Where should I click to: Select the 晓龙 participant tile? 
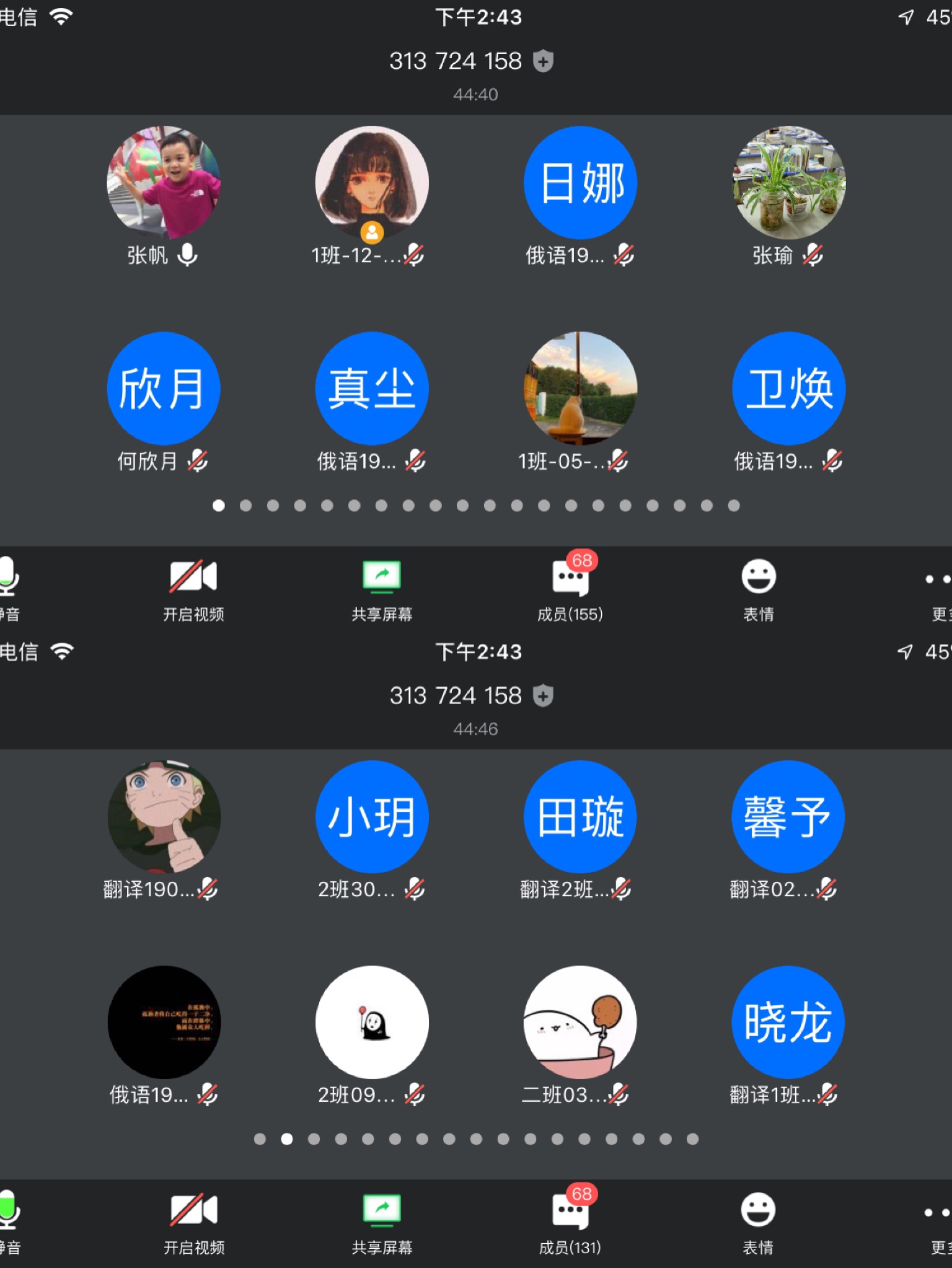[x=788, y=1023]
